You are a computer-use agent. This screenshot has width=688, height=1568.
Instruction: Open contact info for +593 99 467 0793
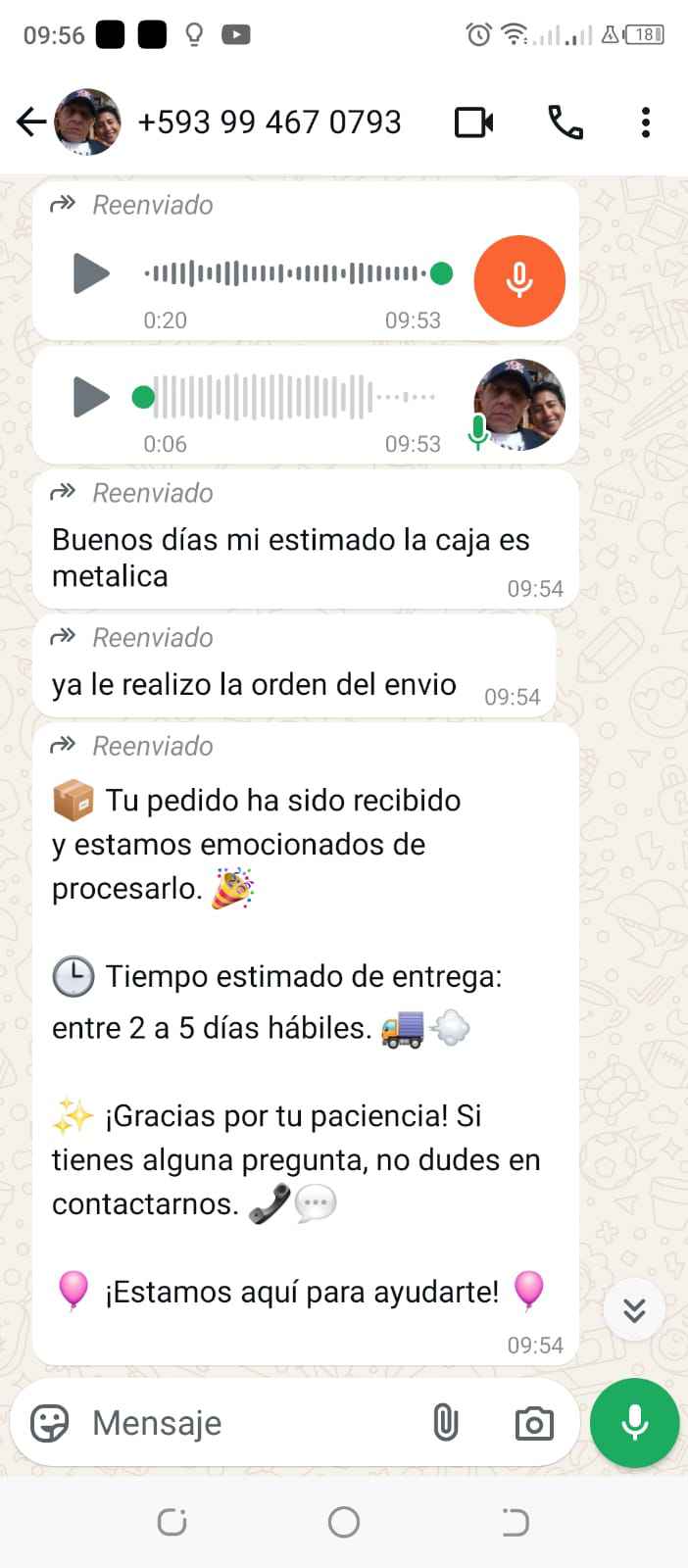[x=270, y=122]
